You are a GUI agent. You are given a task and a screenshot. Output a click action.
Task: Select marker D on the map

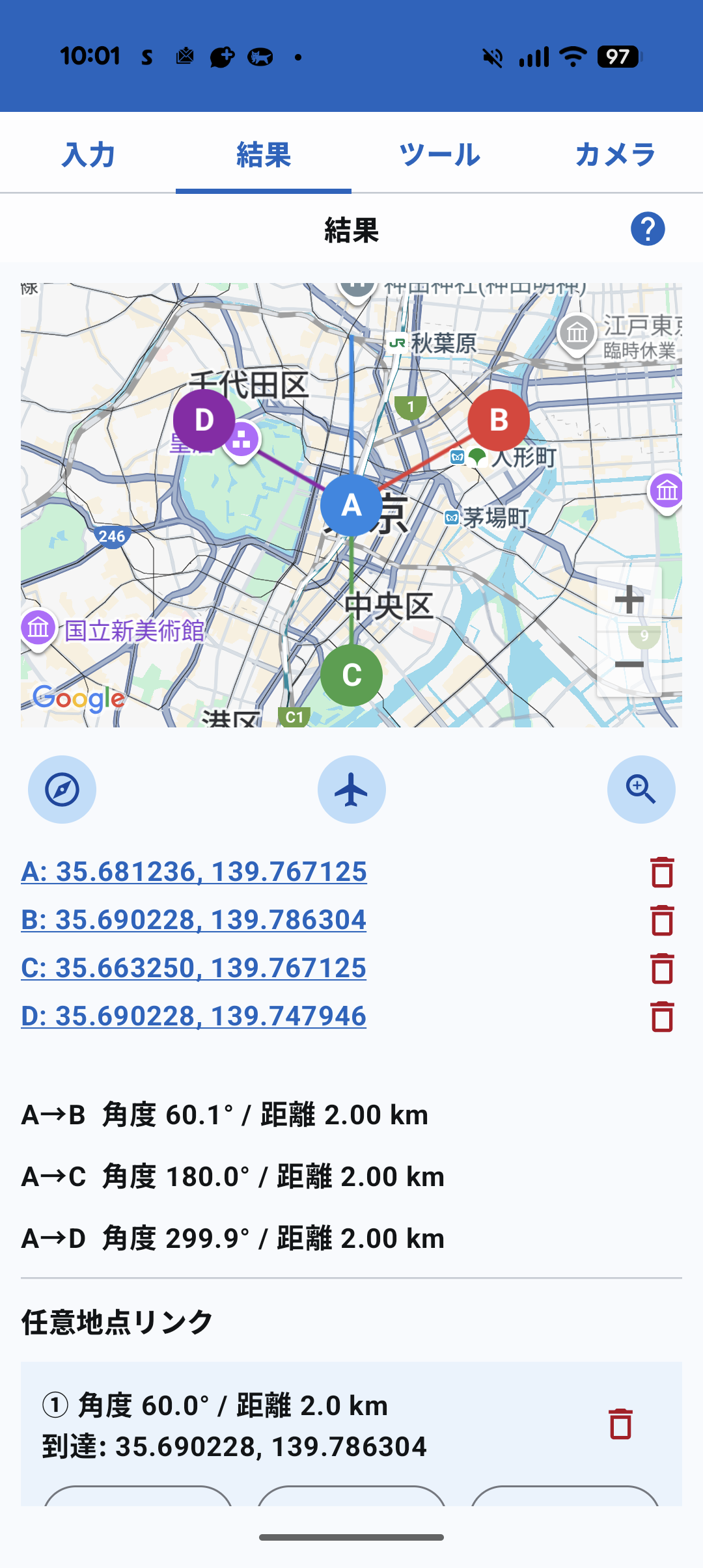click(x=203, y=421)
